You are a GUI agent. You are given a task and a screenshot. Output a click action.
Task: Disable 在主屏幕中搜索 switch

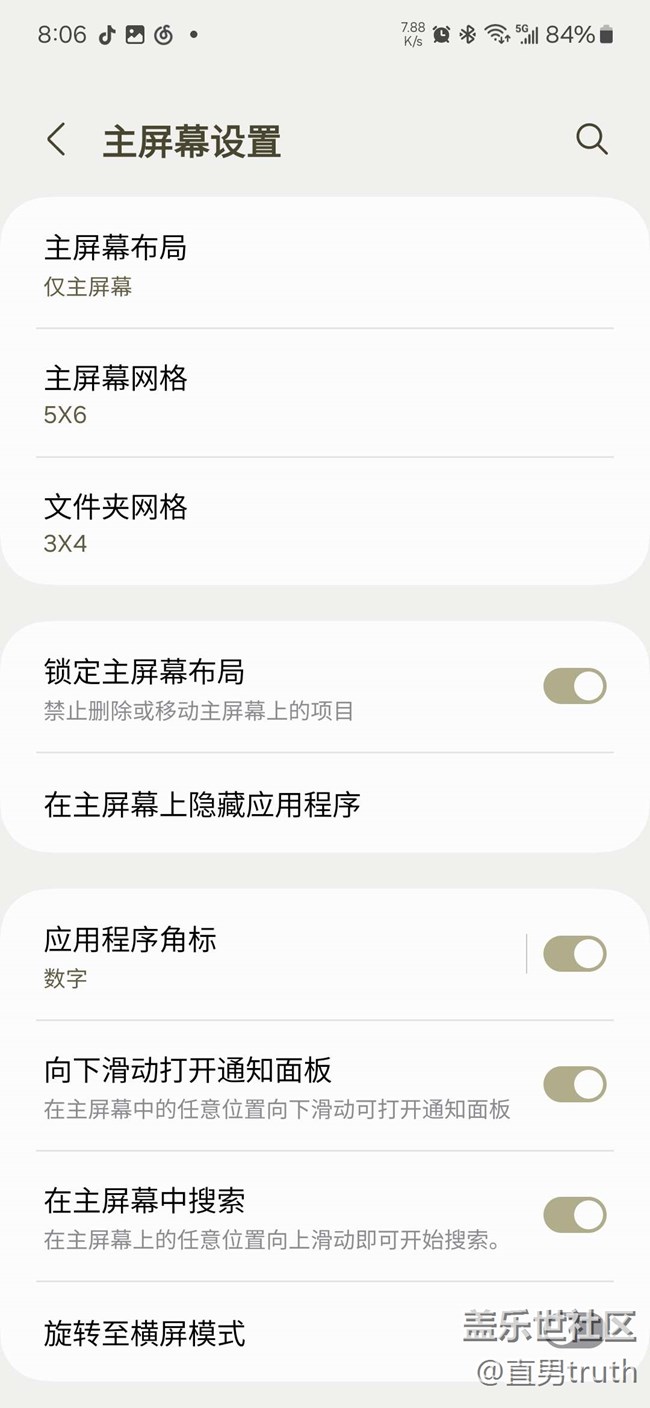pos(574,1215)
